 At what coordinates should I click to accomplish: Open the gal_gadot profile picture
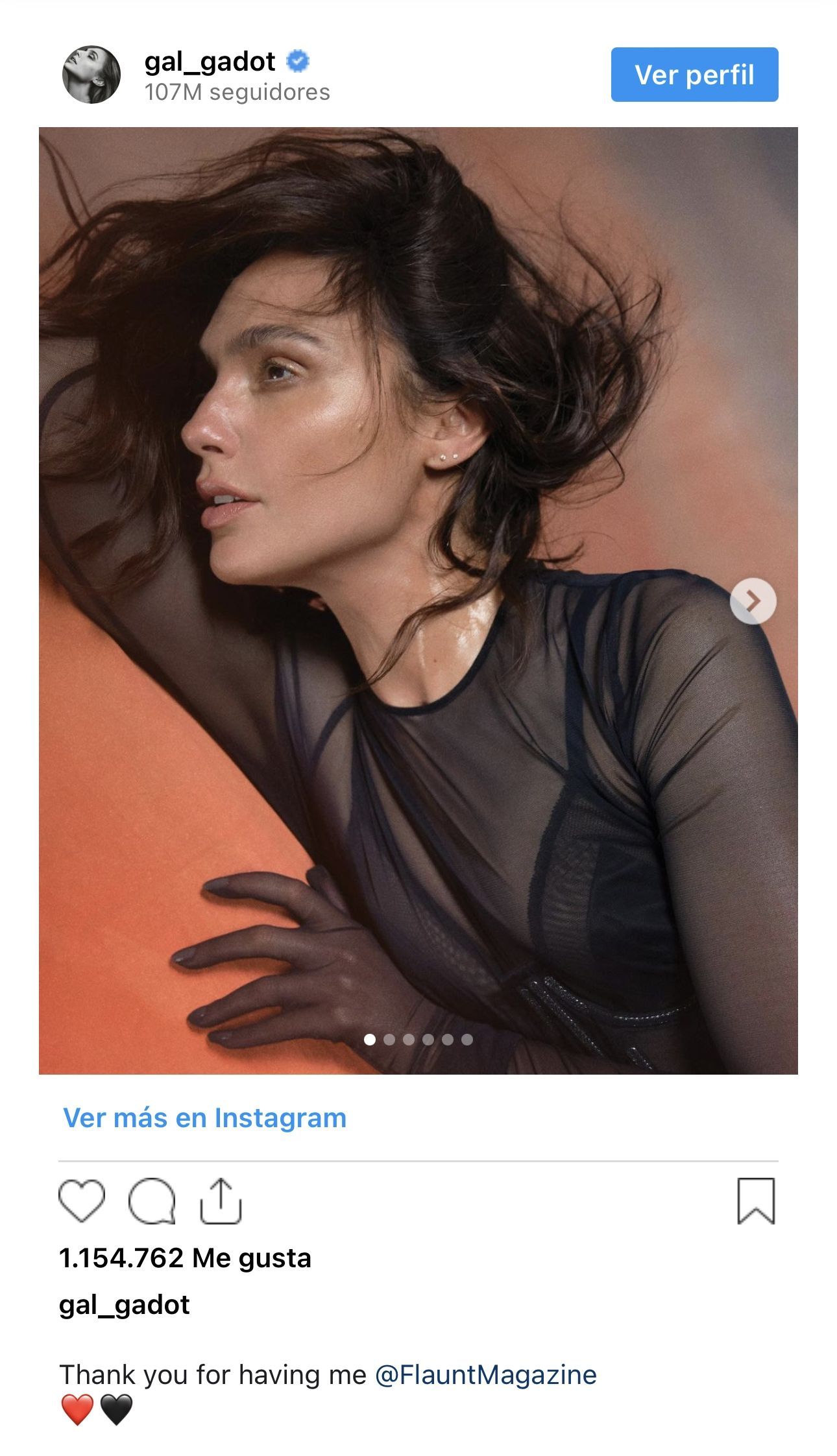tap(91, 75)
